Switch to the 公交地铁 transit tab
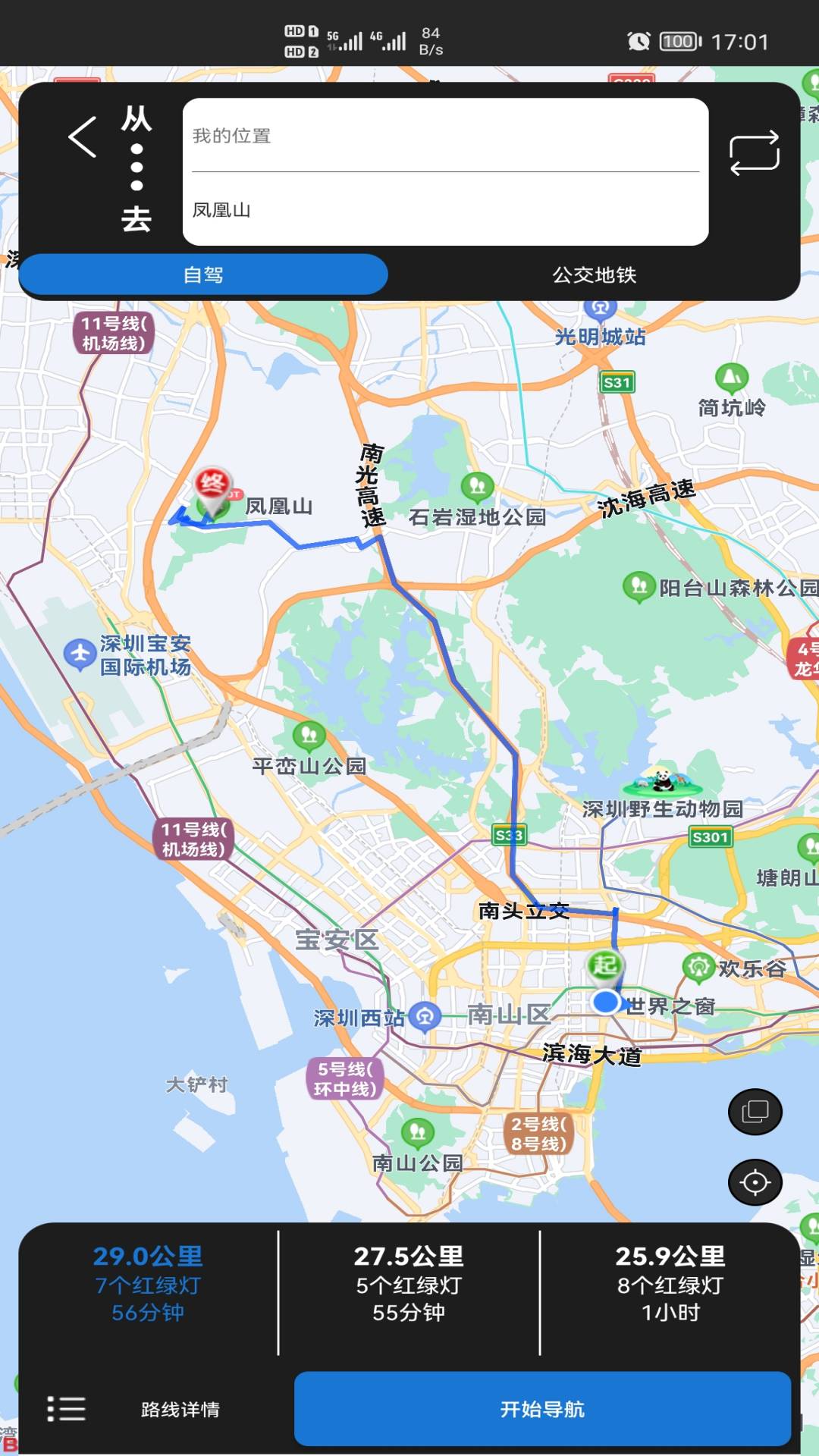 tap(594, 275)
